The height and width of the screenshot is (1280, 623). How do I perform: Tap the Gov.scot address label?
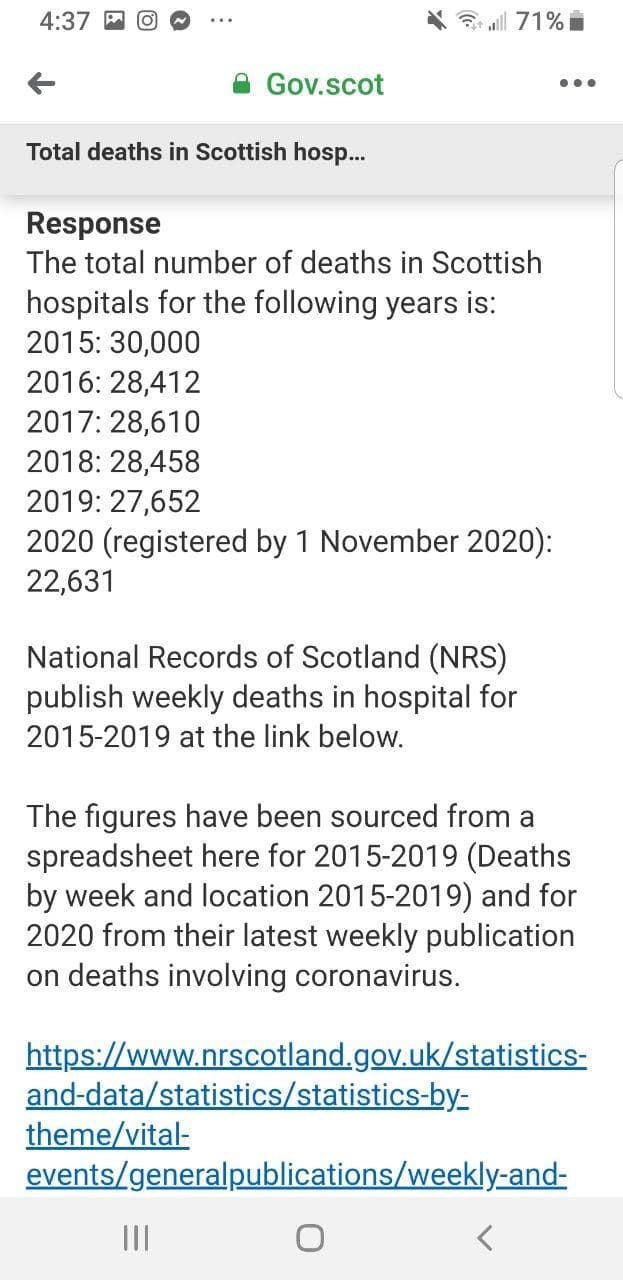point(324,84)
